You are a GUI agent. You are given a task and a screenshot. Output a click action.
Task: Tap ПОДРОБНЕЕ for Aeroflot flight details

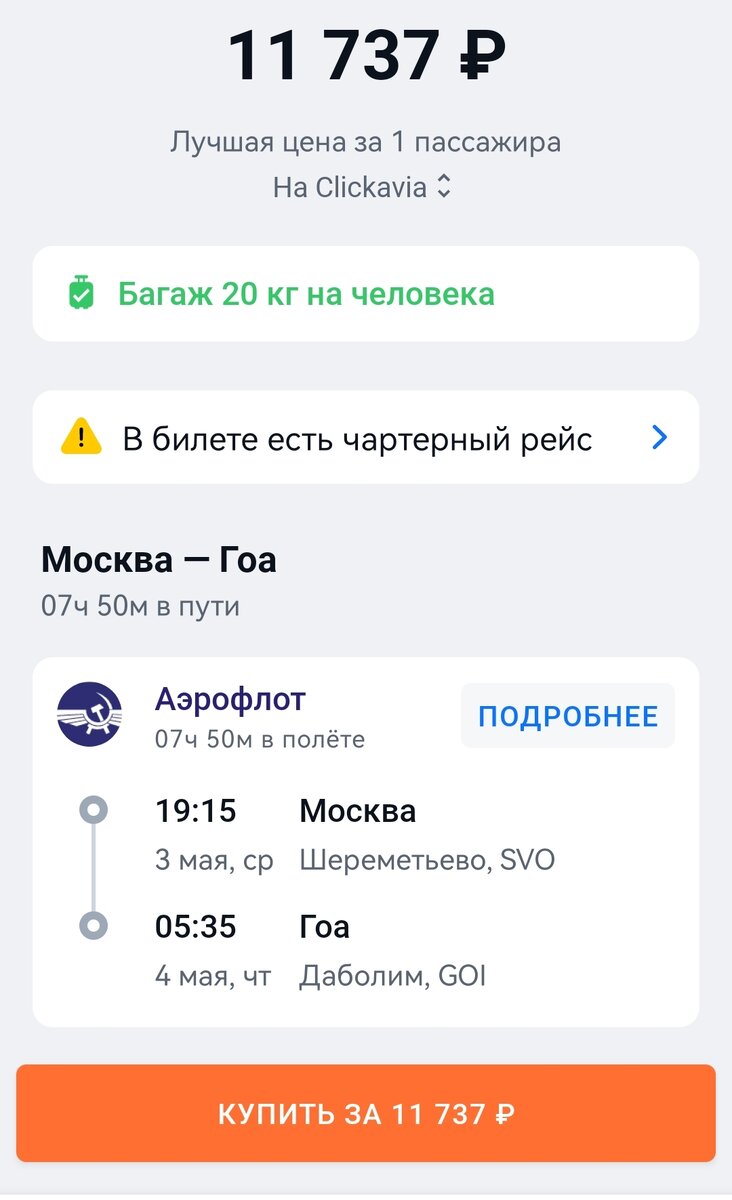568,716
